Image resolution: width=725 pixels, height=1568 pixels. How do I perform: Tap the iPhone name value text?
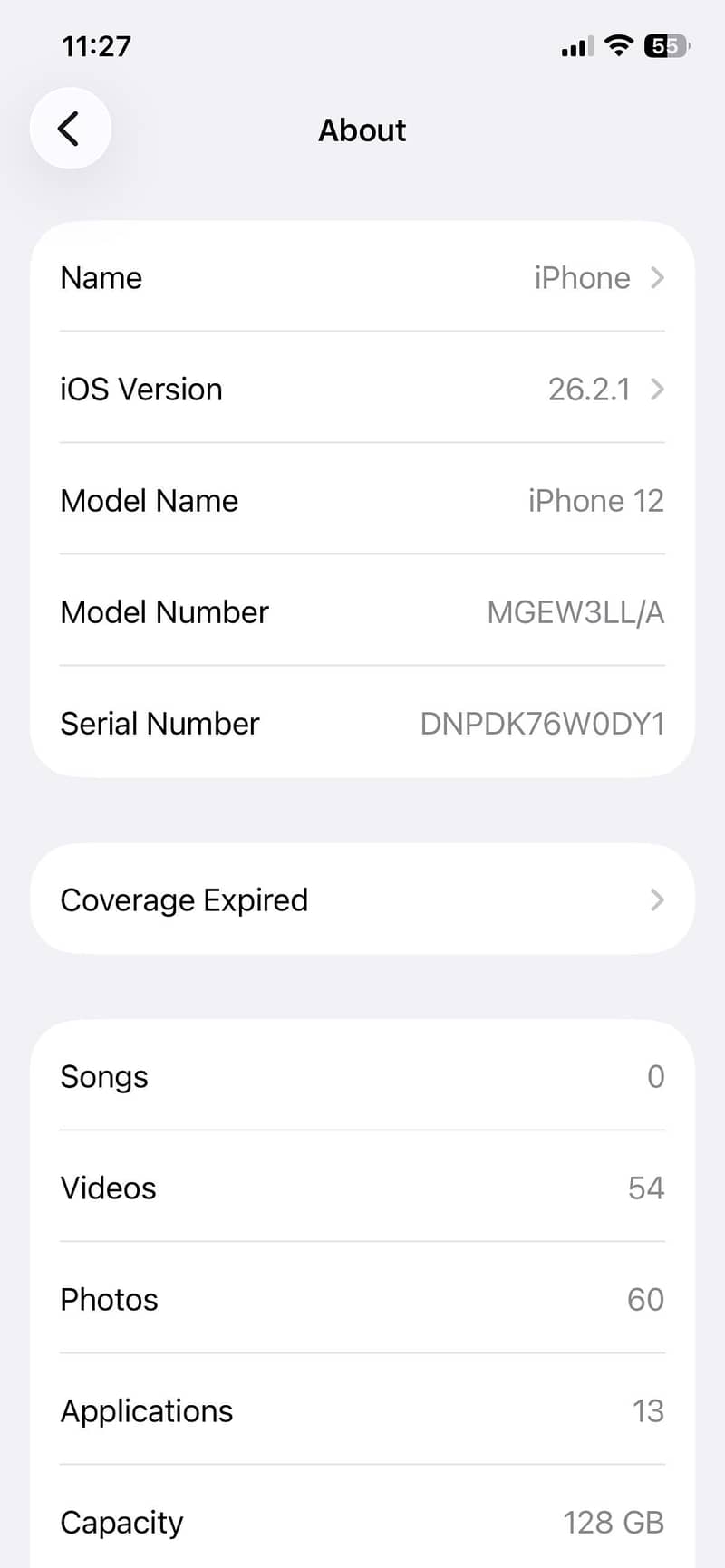(x=582, y=278)
